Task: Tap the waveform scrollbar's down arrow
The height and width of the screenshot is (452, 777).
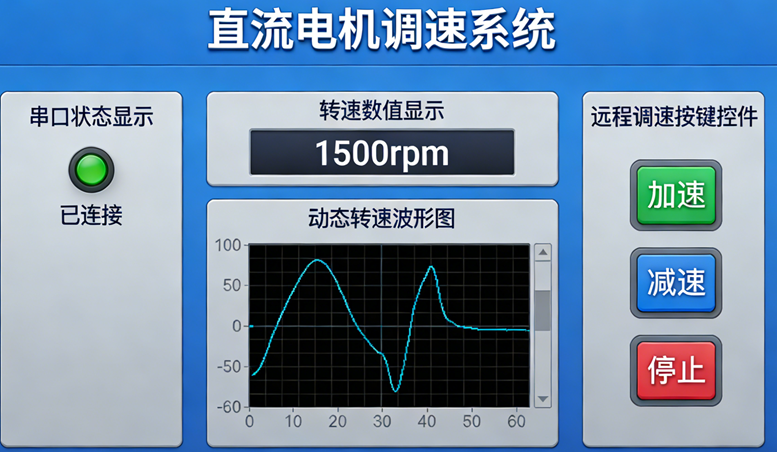Action: click(x=542, y=398)
